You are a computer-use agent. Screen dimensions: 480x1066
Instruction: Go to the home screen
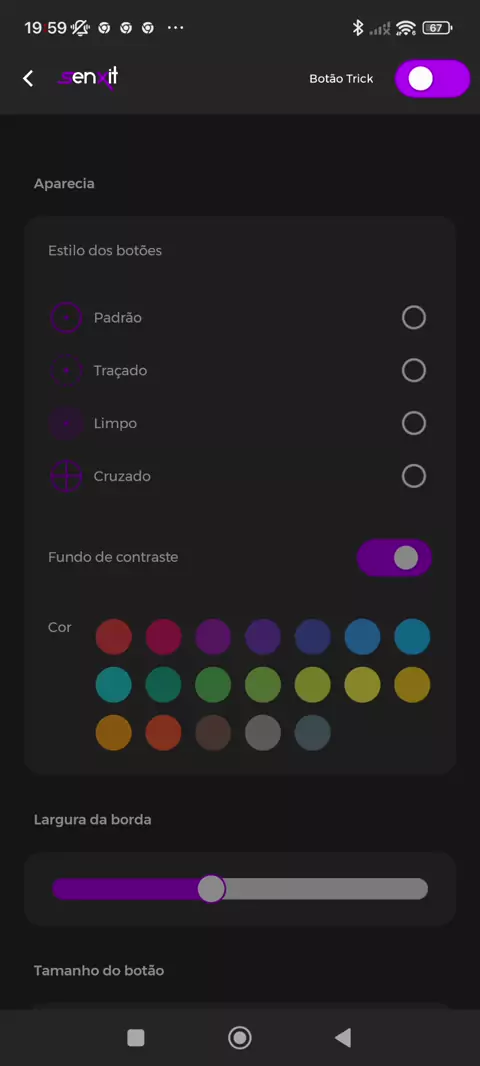239,1037
